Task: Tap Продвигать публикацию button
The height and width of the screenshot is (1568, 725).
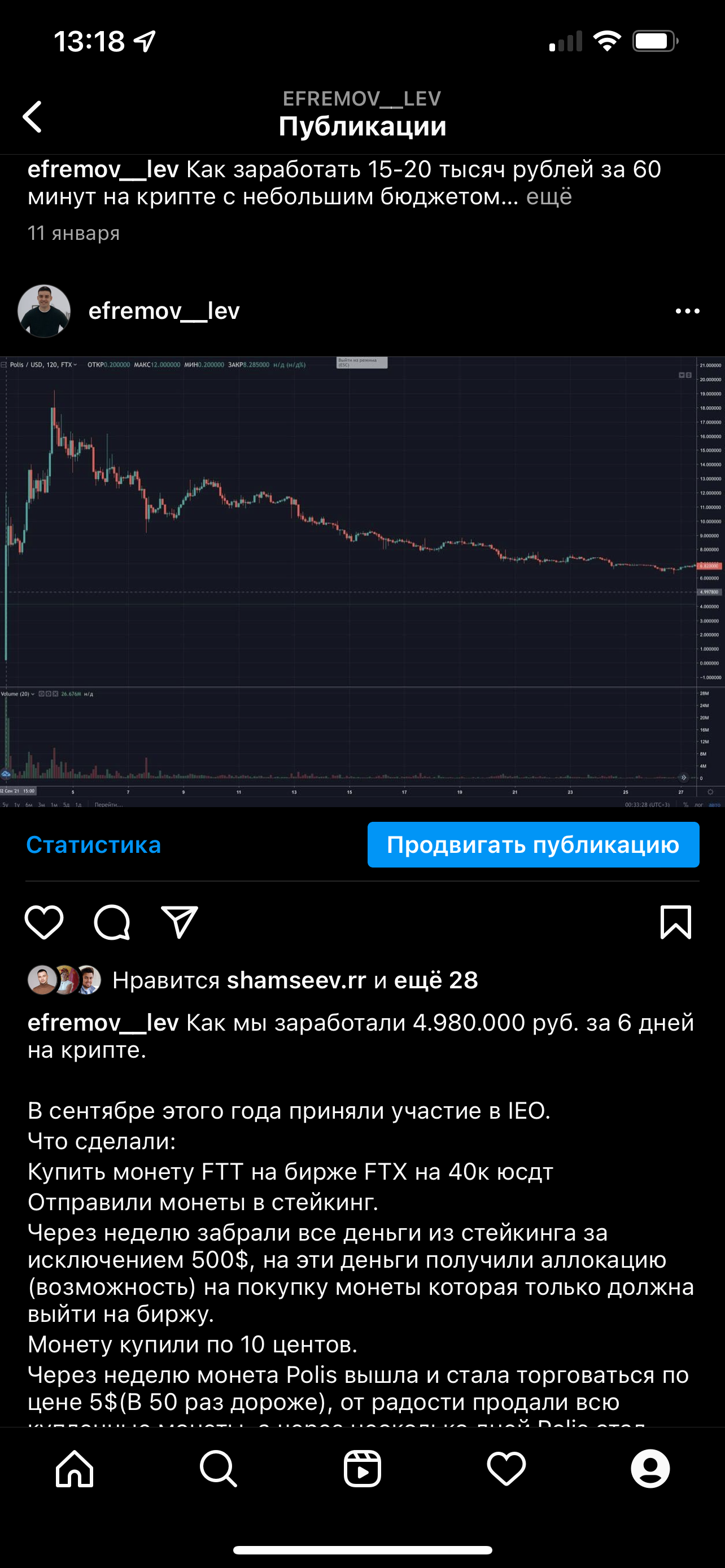Action: (532, 845)
